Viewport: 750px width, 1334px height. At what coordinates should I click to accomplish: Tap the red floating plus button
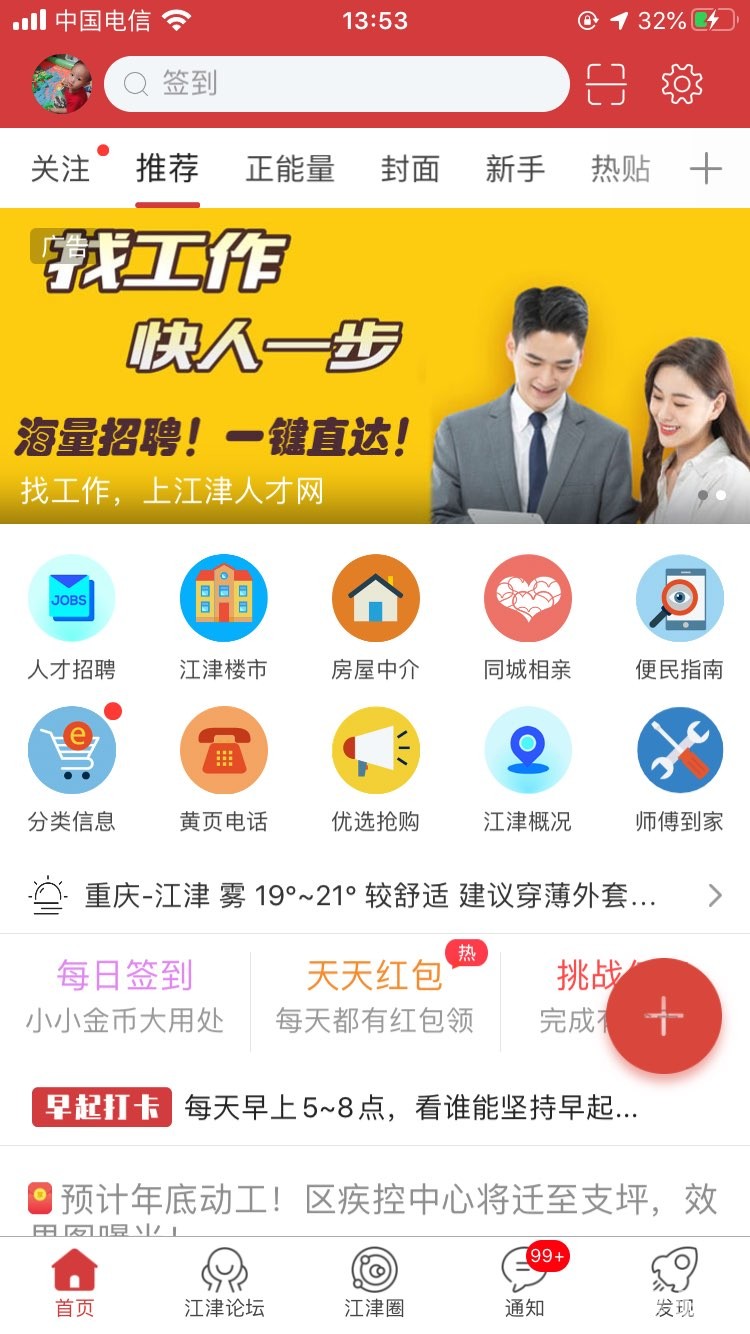point(664,1016)
